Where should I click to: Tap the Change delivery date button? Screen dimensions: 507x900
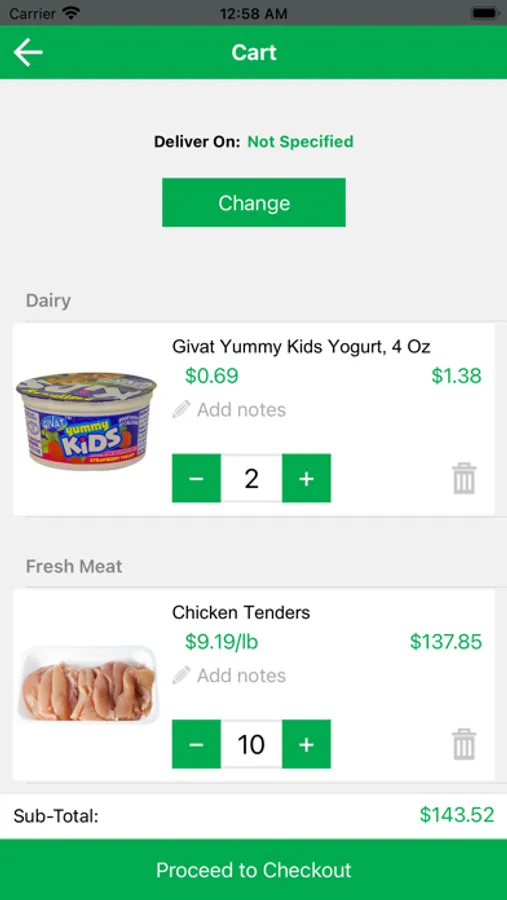pos(253,203)
